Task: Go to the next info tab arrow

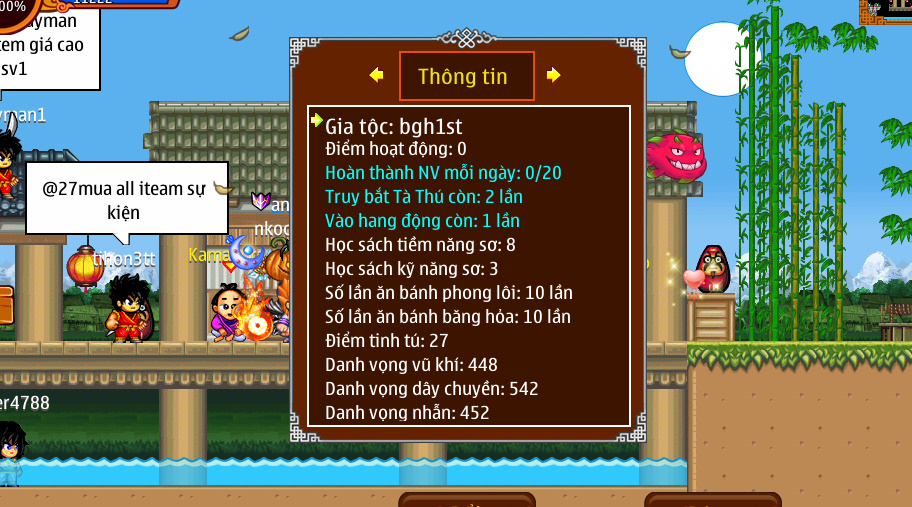Action: (554, 75)
